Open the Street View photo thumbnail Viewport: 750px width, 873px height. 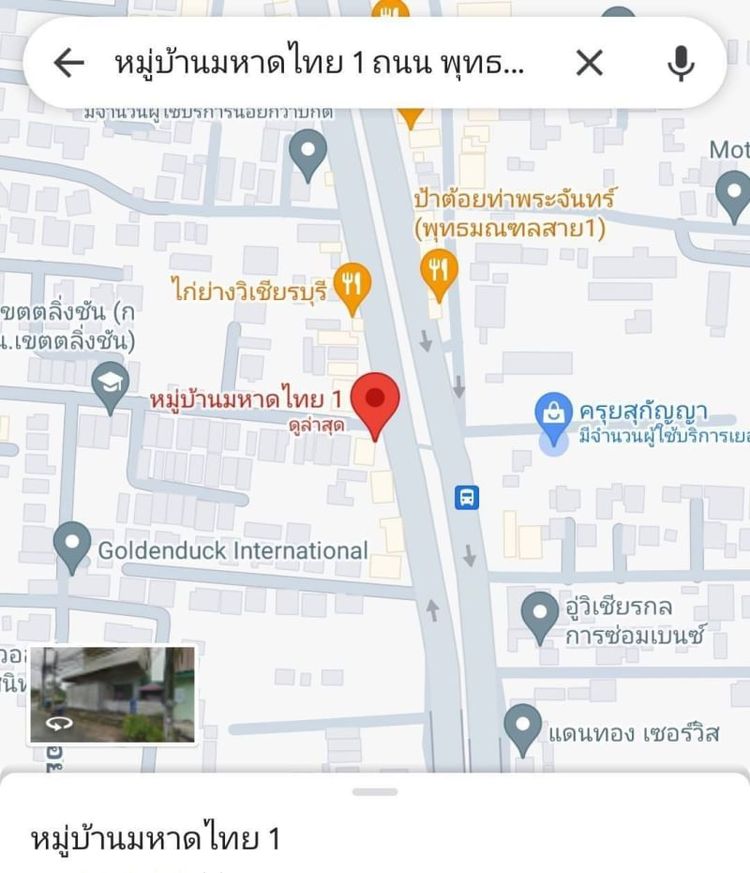click(x=112, y=694)
